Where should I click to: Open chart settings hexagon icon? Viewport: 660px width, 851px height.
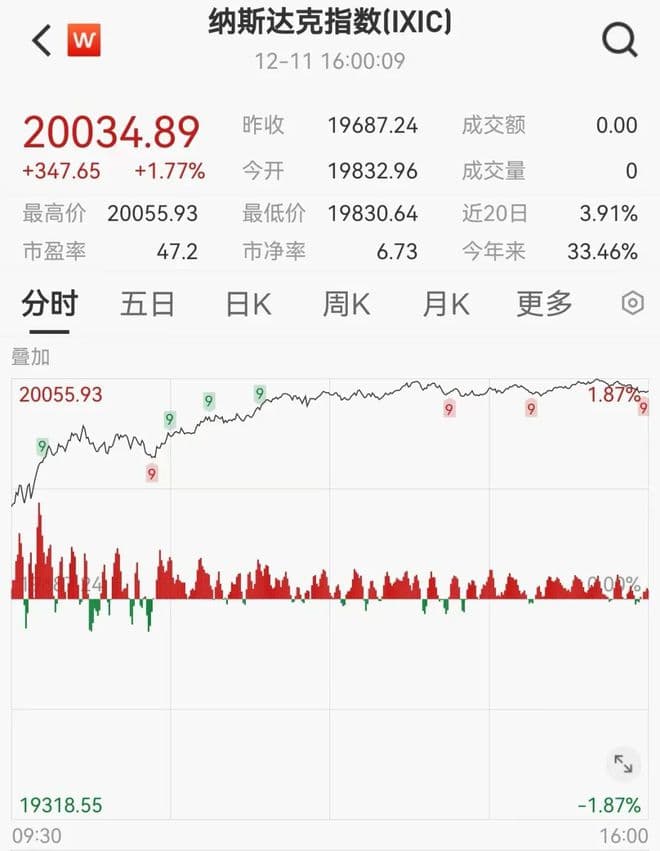coord(632,304)
